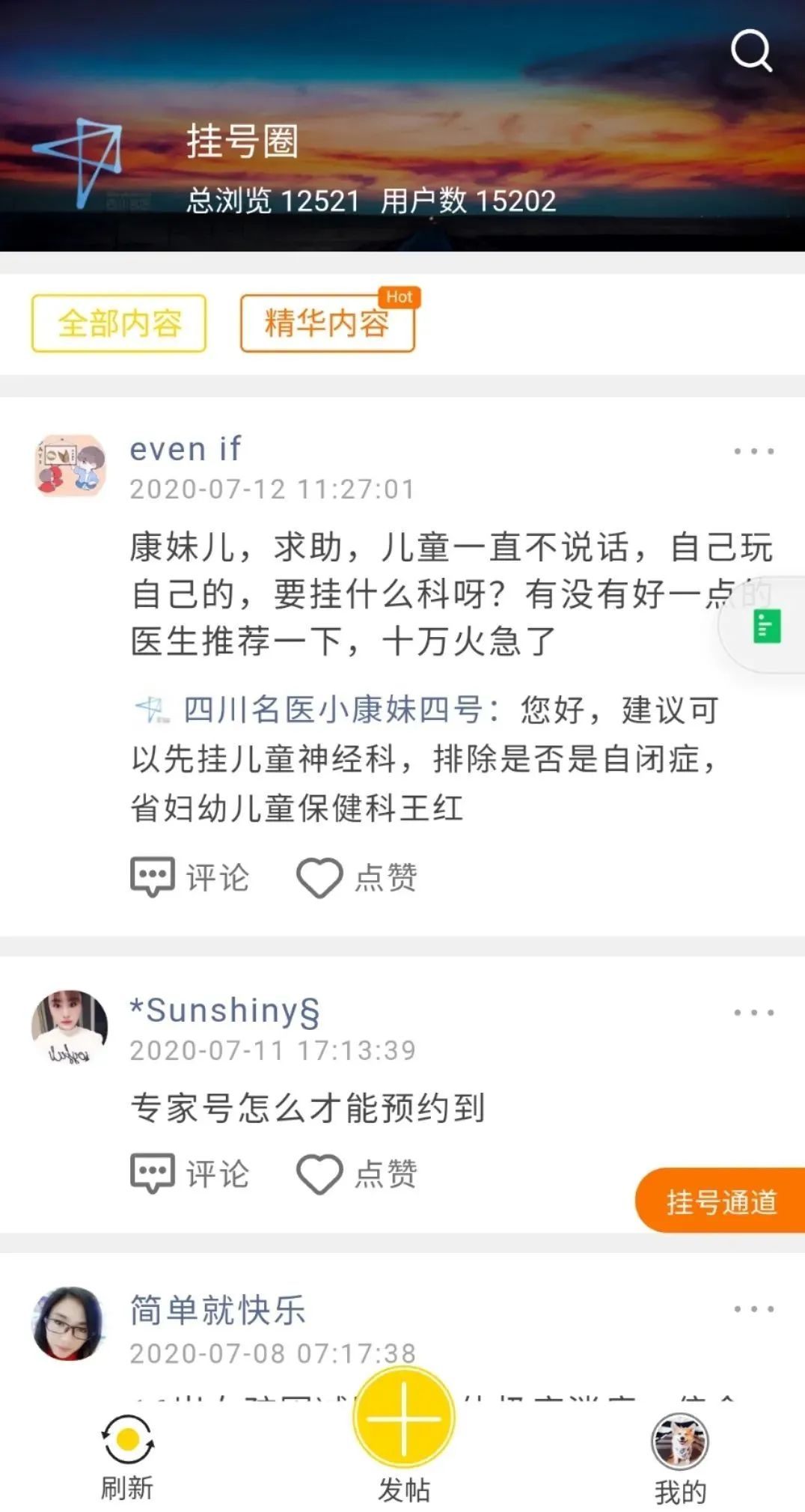
Task: Comment on *Sunshiny§'s post
Action: pyautogui.click(x=190, y=1173)
